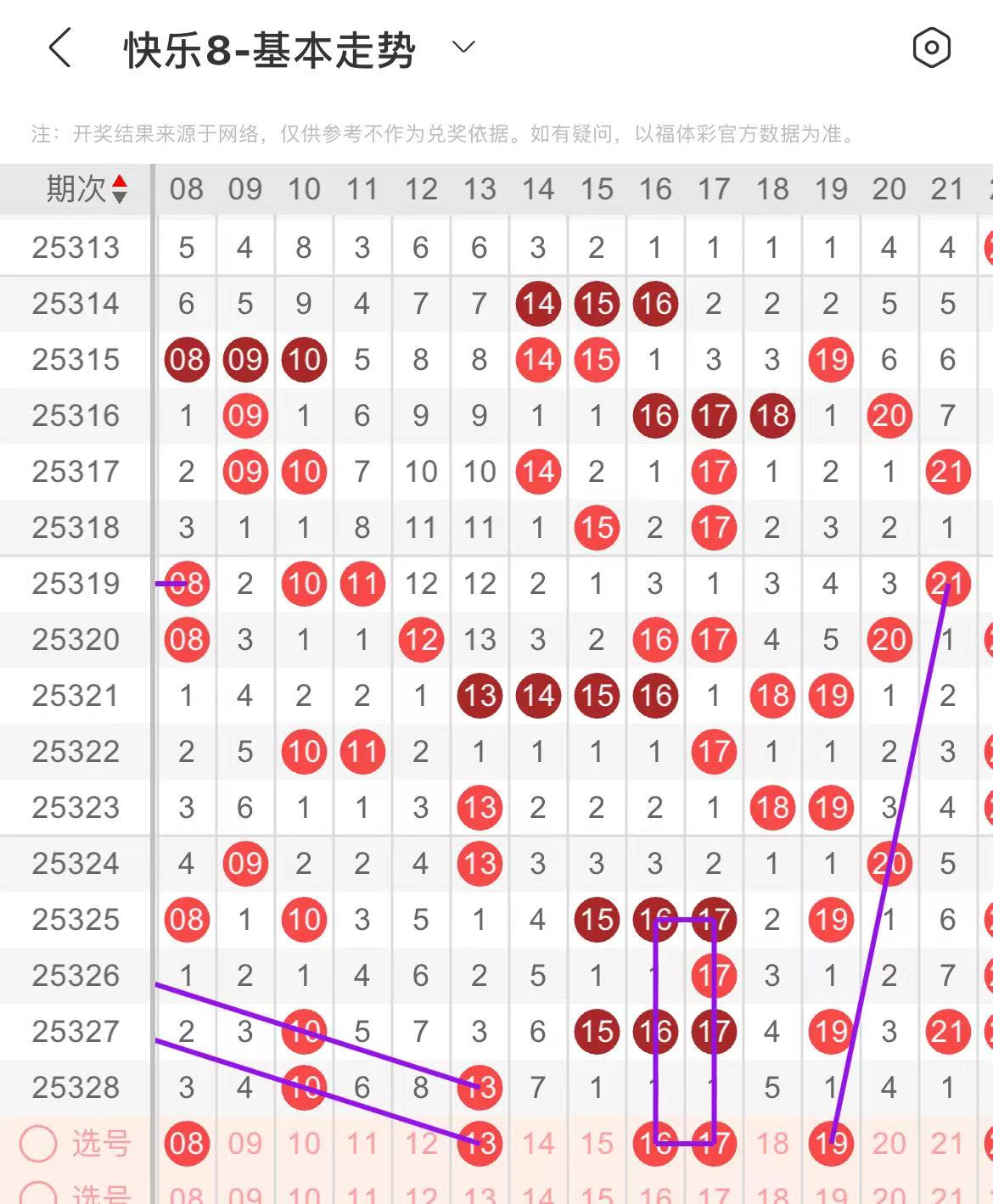Deselect number 08 in the first 选号 row
This screenshot has width=993, height=1204.
187,1144
